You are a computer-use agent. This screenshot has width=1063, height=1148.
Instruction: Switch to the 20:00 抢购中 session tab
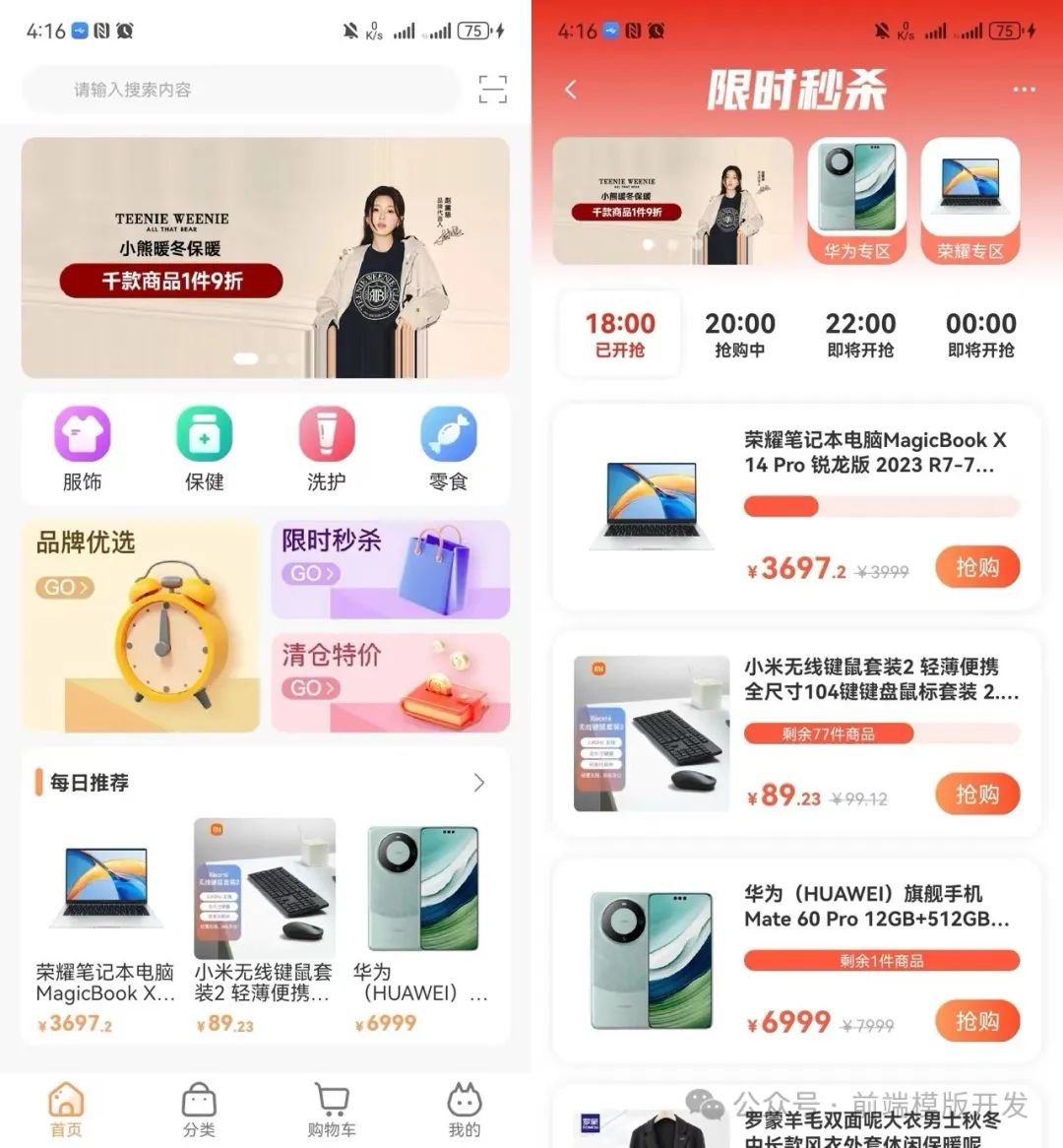point(740,333)
